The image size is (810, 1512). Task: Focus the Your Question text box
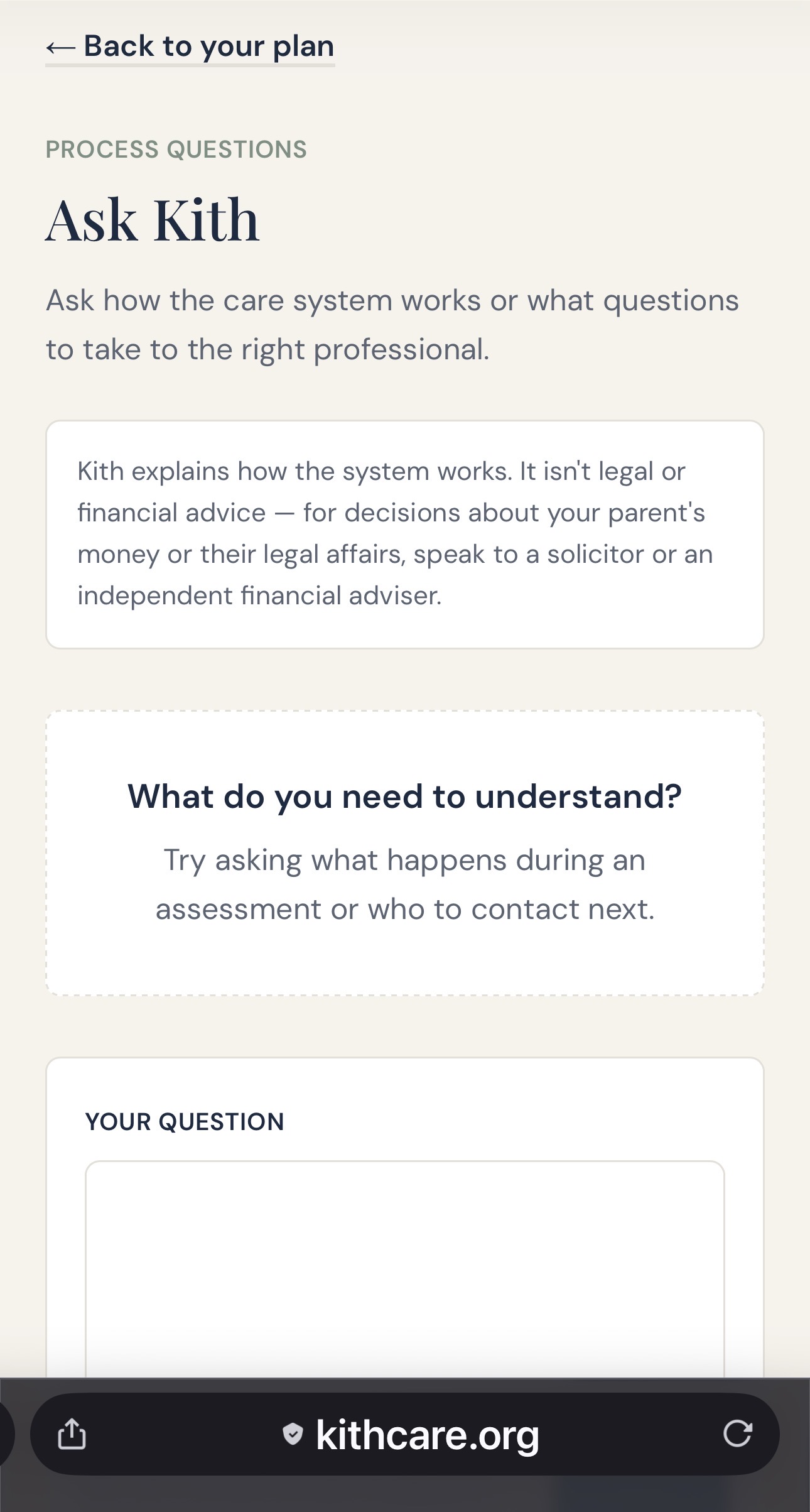(x=405, y=1269)
